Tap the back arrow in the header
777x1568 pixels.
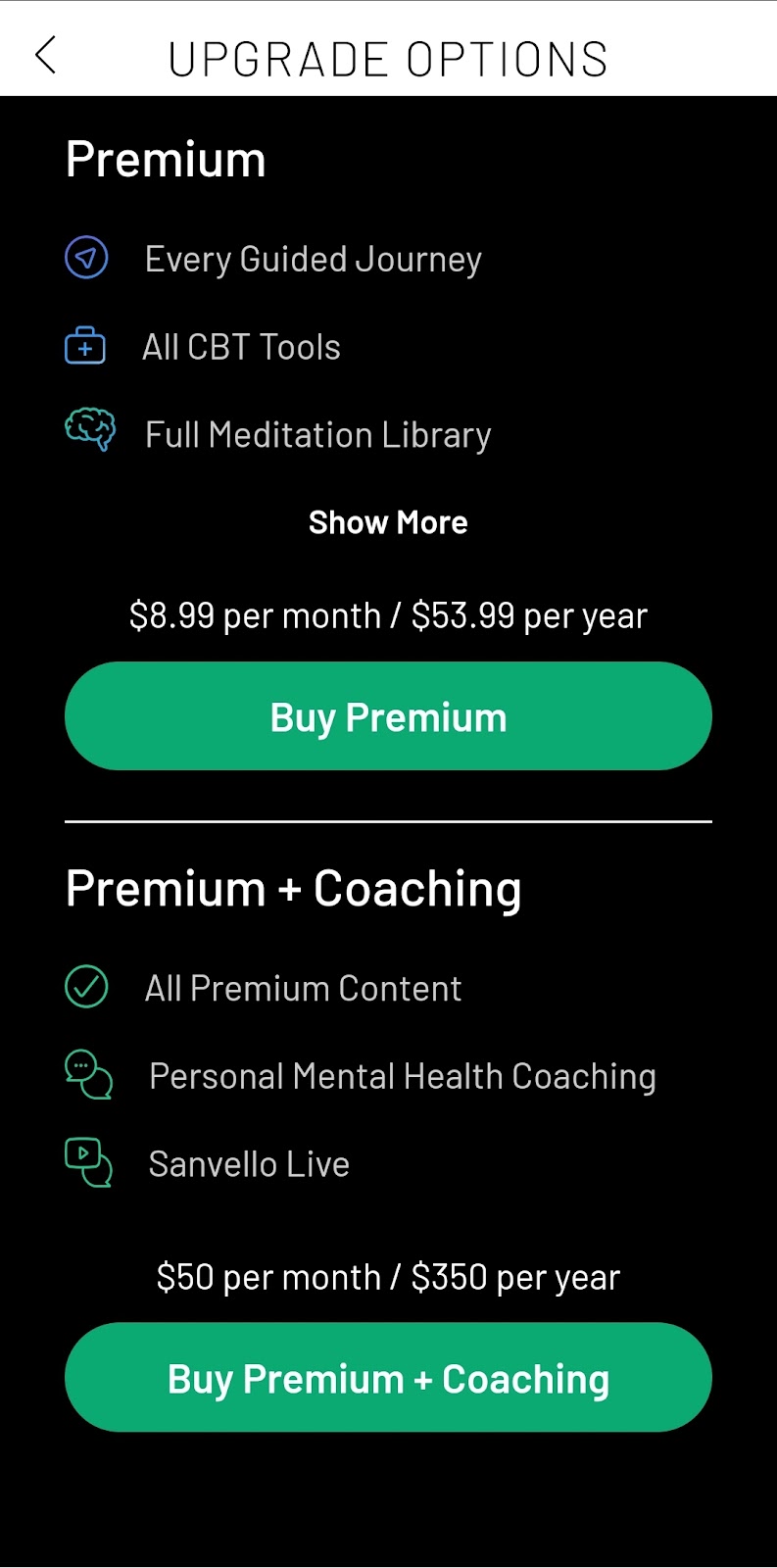point(45,56)
